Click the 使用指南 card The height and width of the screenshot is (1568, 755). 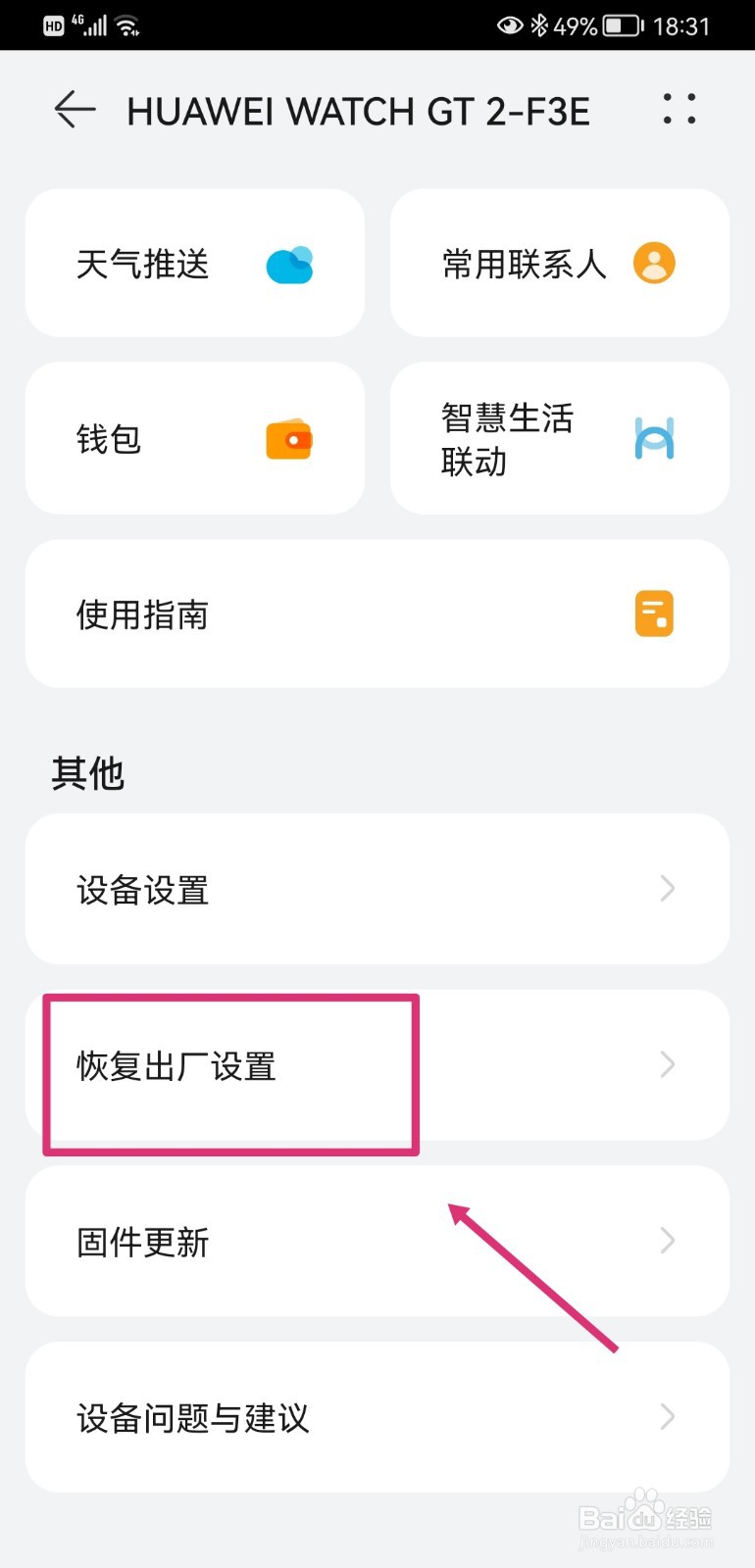click(x=377, y=612)
